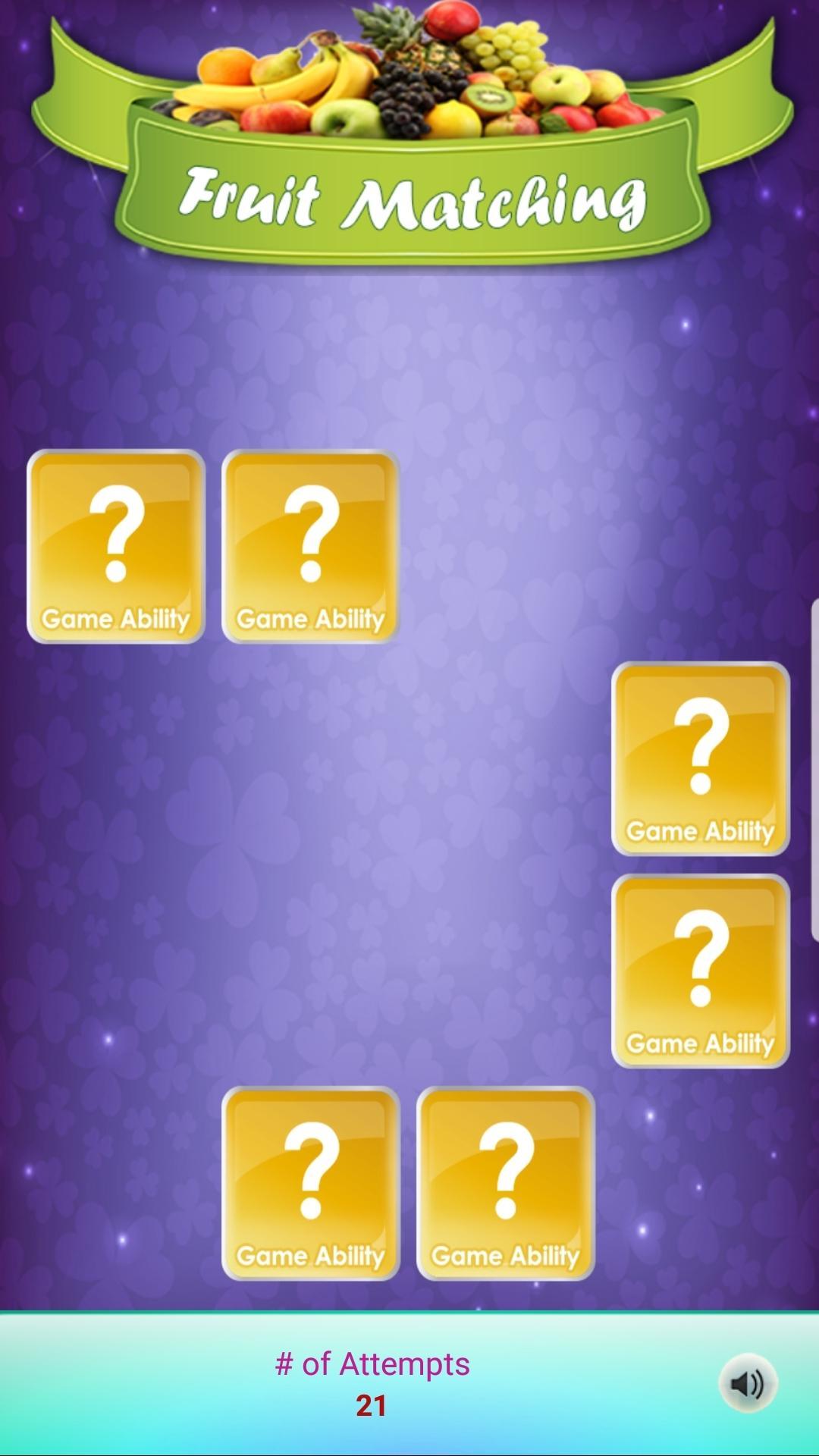Flip the lower card of the right-side pair
This screenshot has width=819, height=1456.
(701, 971)
